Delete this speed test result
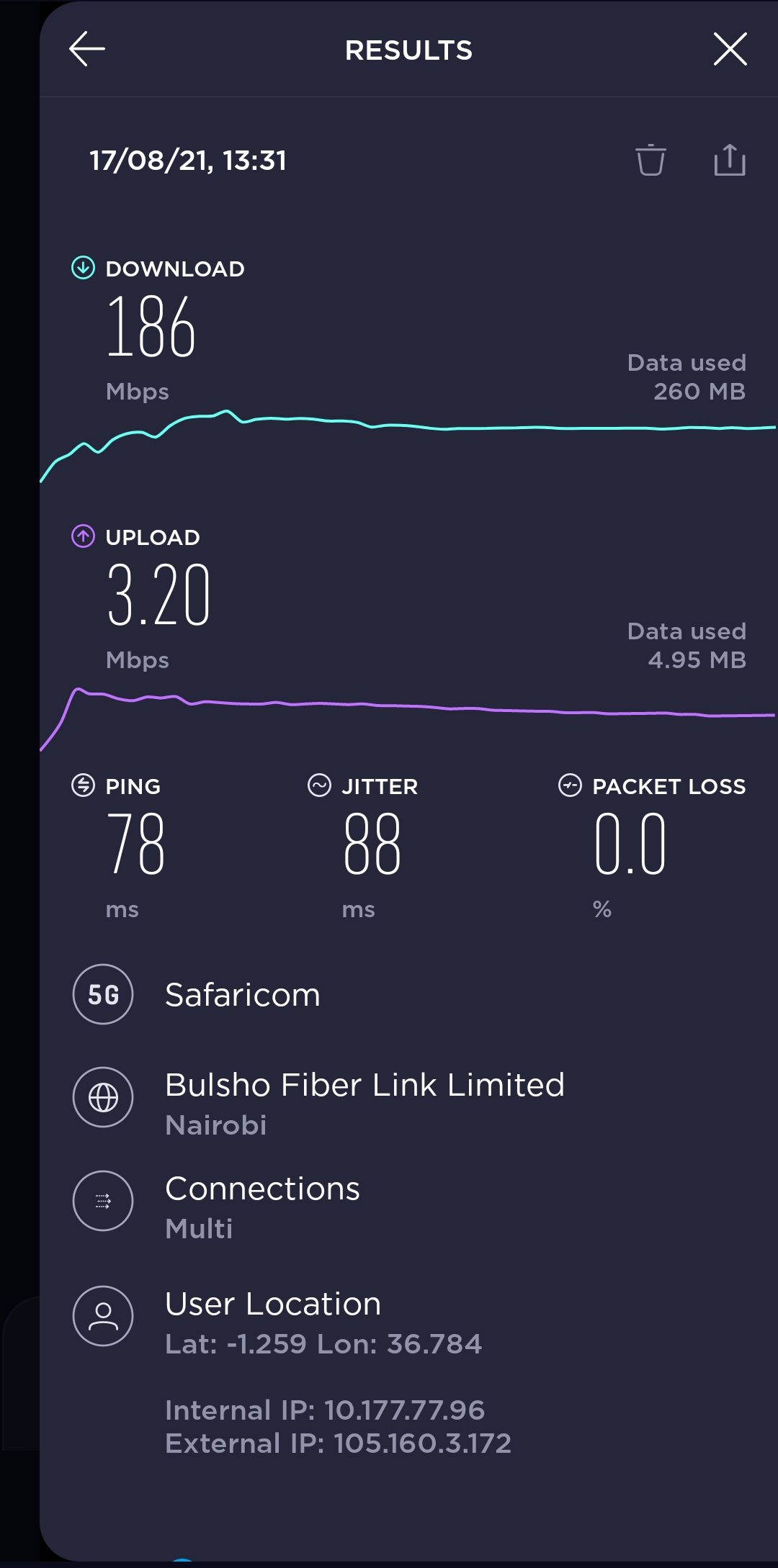778x1568 pixels. (650, 160)
